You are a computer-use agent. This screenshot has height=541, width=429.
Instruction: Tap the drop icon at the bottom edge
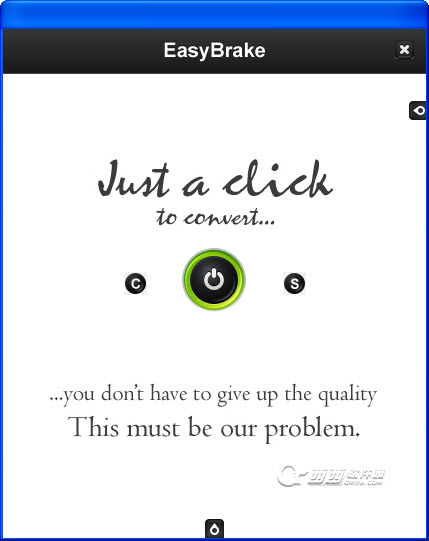214,529
